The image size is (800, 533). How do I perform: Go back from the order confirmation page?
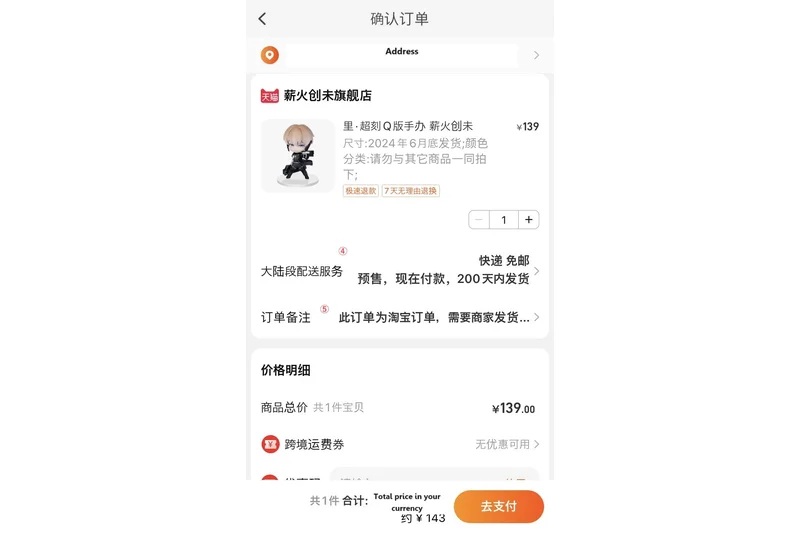pos(262,19)
